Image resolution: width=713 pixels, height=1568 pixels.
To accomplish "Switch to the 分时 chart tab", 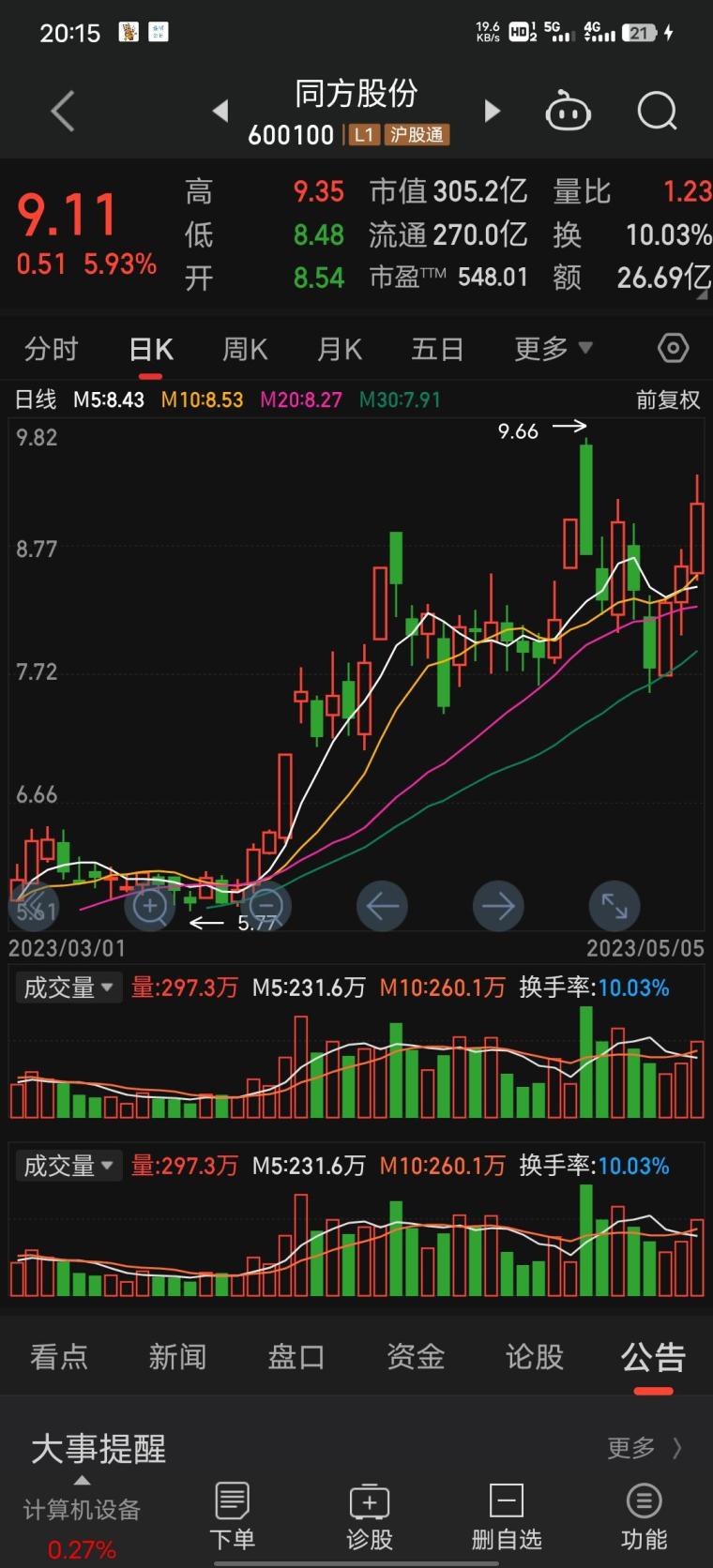I will tap(51, 350).
